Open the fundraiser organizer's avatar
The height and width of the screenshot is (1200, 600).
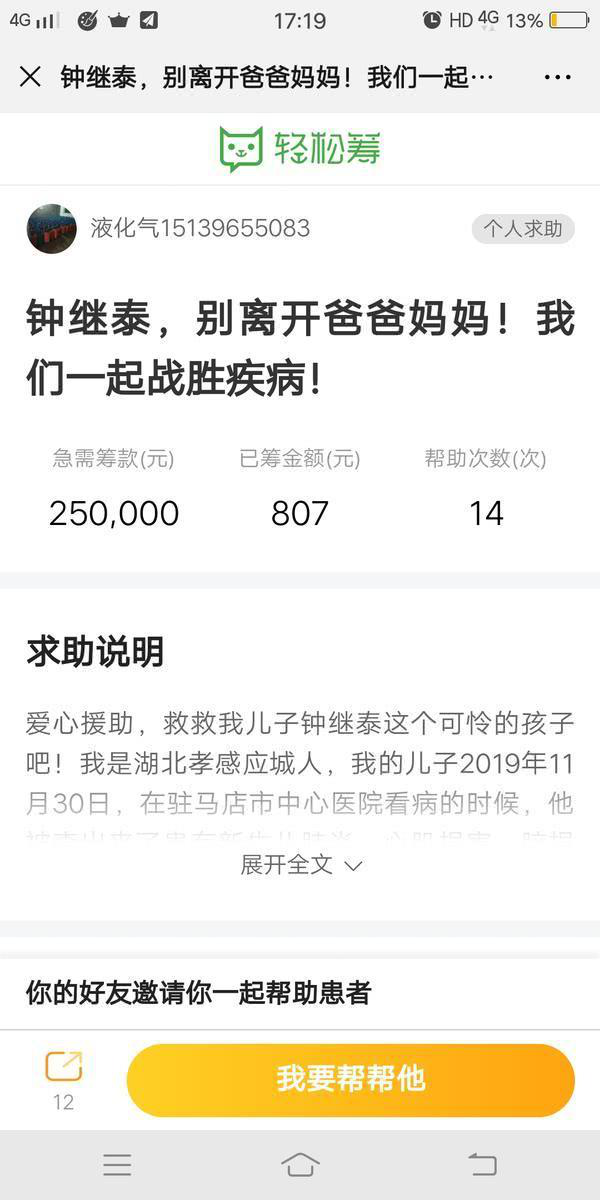(51, 229)
